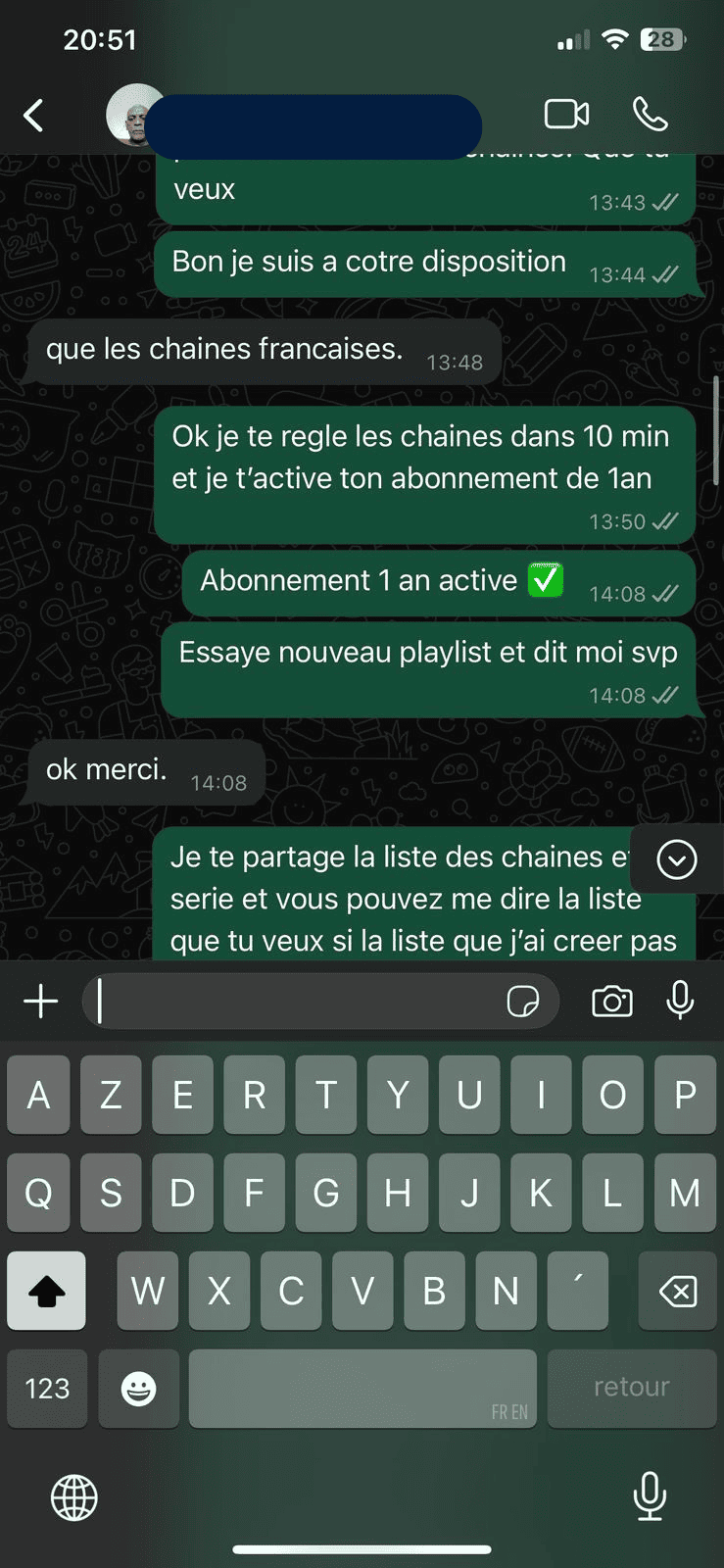724x1568 pixels.
Task: Tap the message text input field
Action: click(x=294, y=1001)
